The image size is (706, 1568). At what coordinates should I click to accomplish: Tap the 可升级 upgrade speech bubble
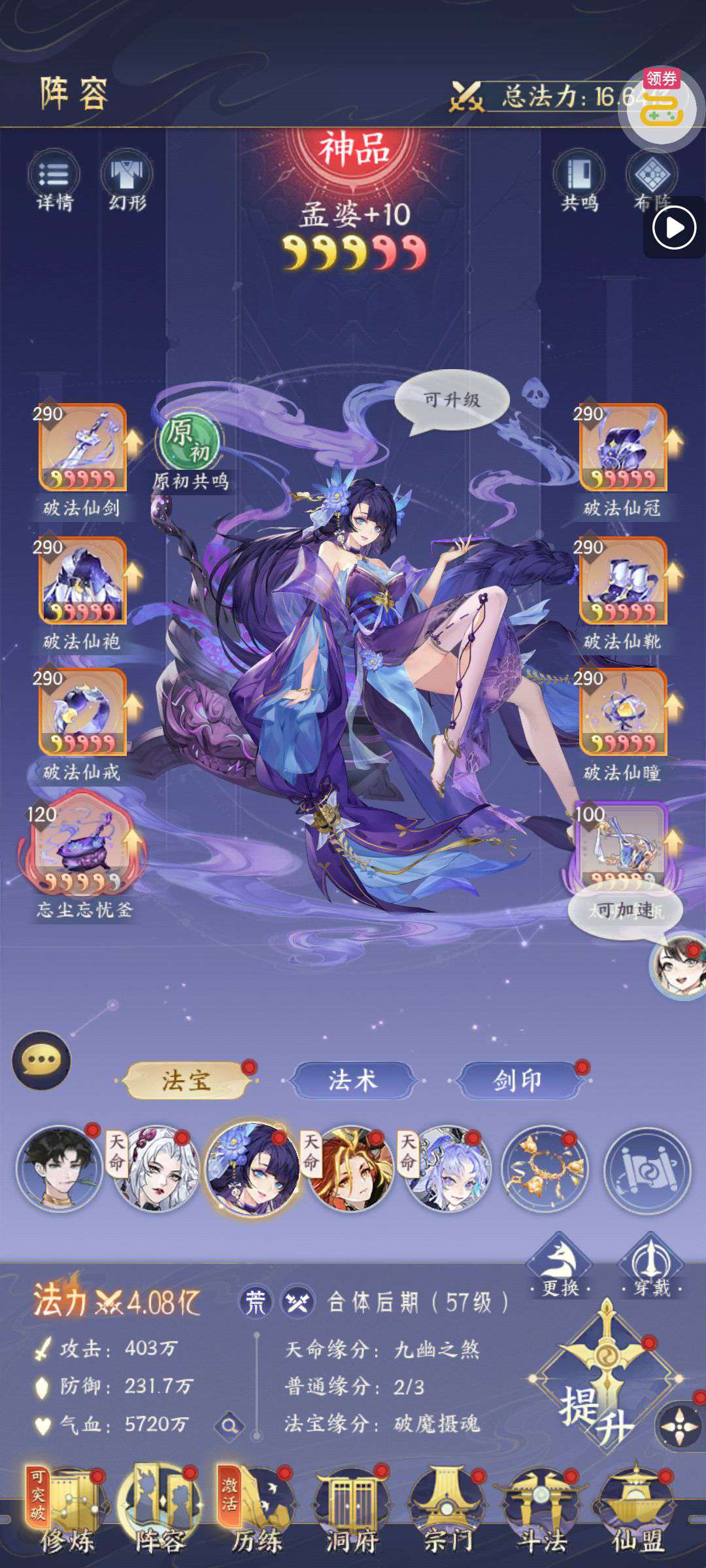click(452, 400)
